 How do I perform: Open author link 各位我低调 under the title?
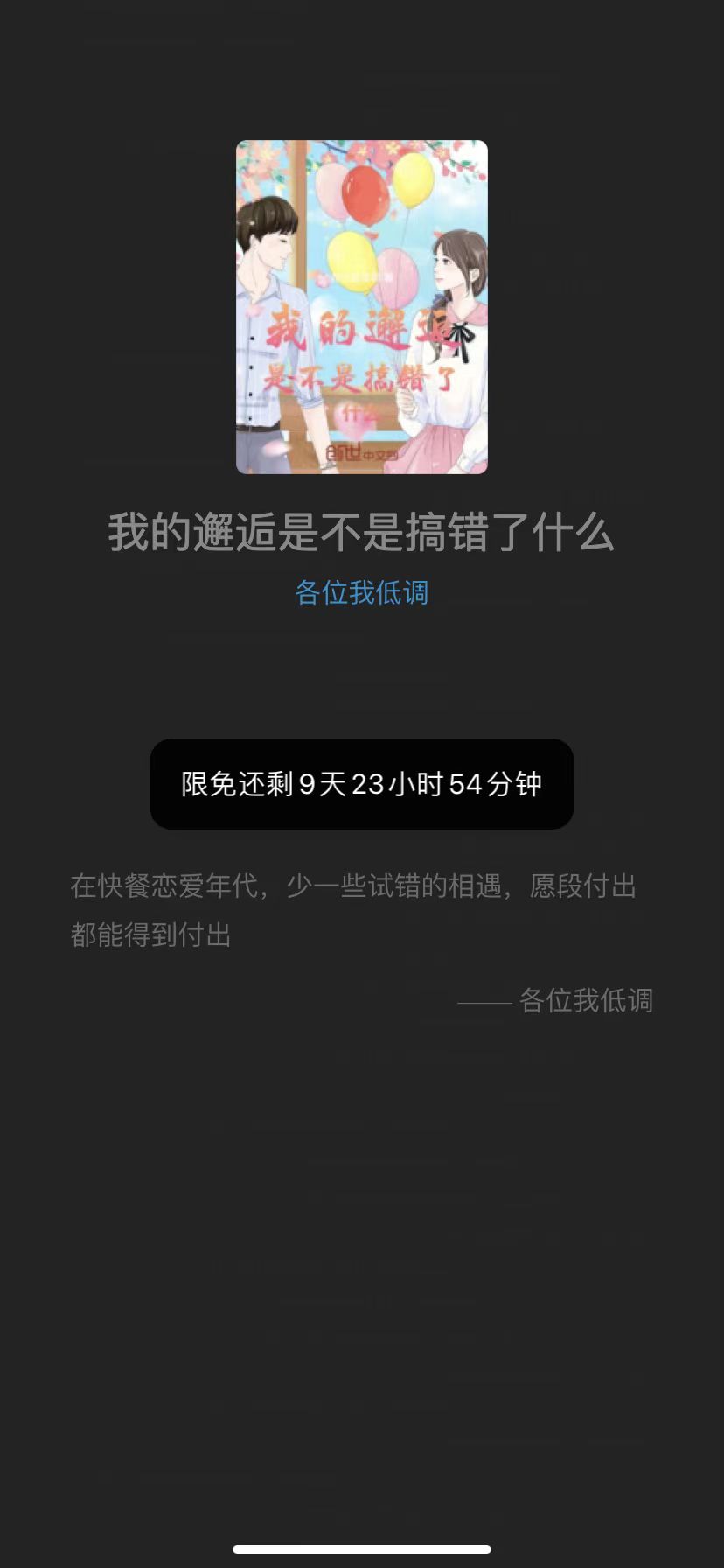point(362,592)
